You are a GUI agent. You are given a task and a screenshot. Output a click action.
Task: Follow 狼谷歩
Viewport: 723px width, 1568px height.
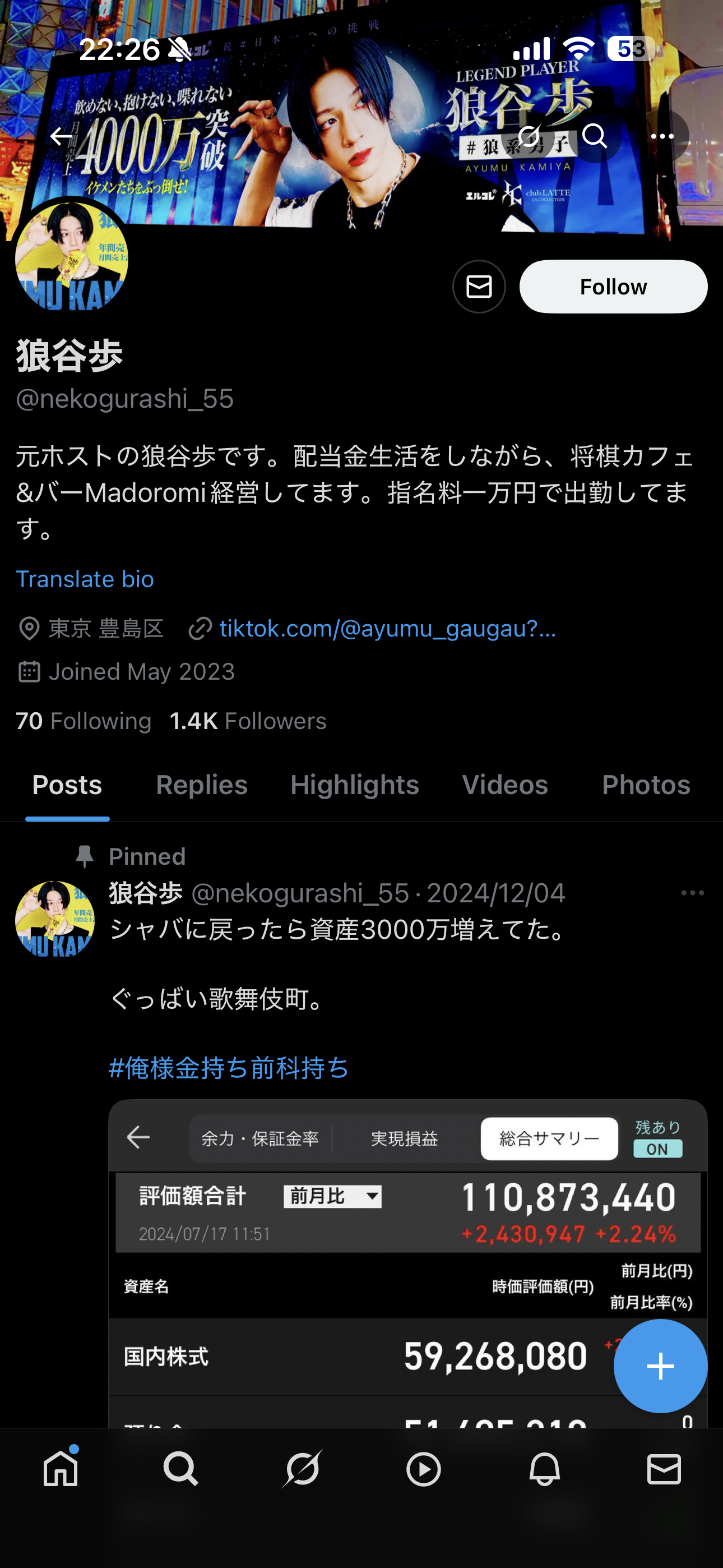[613, 287]
